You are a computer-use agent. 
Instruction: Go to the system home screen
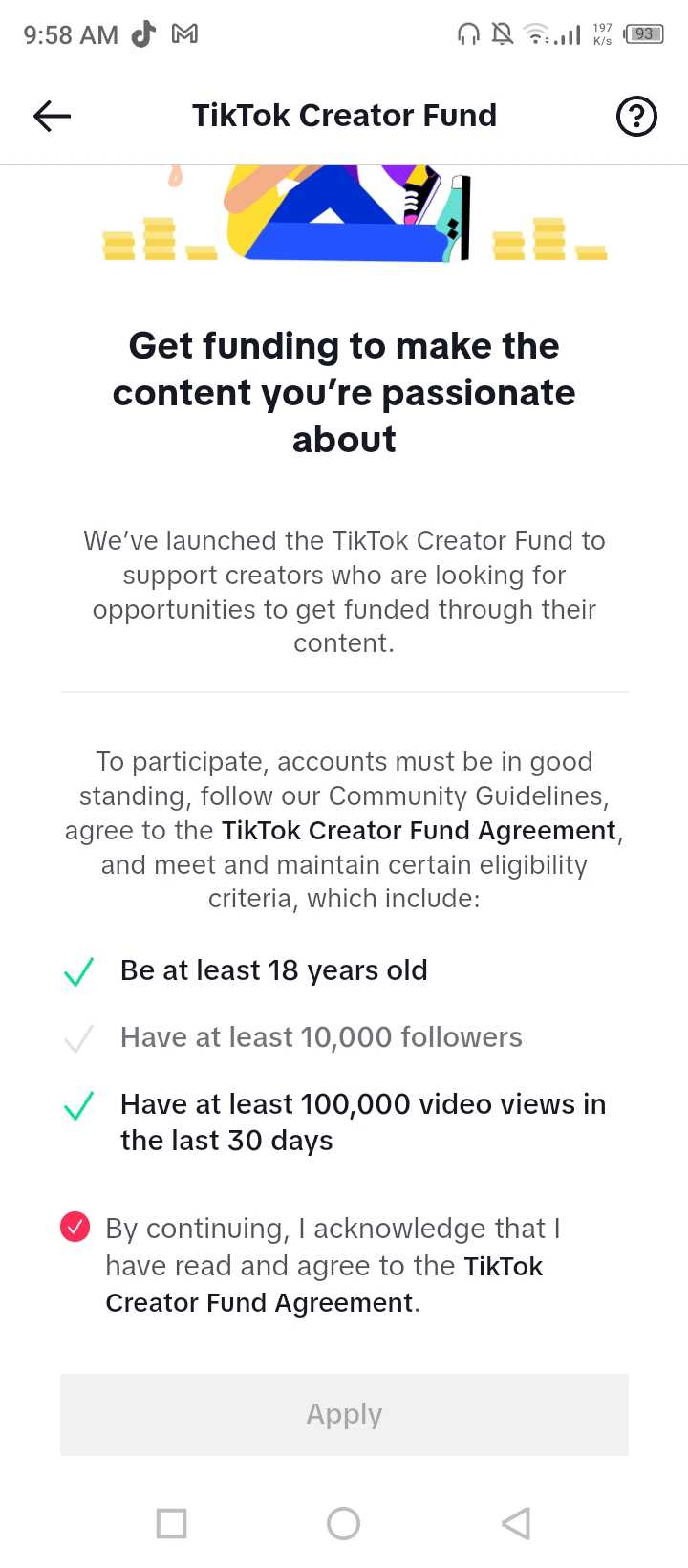343,1523
